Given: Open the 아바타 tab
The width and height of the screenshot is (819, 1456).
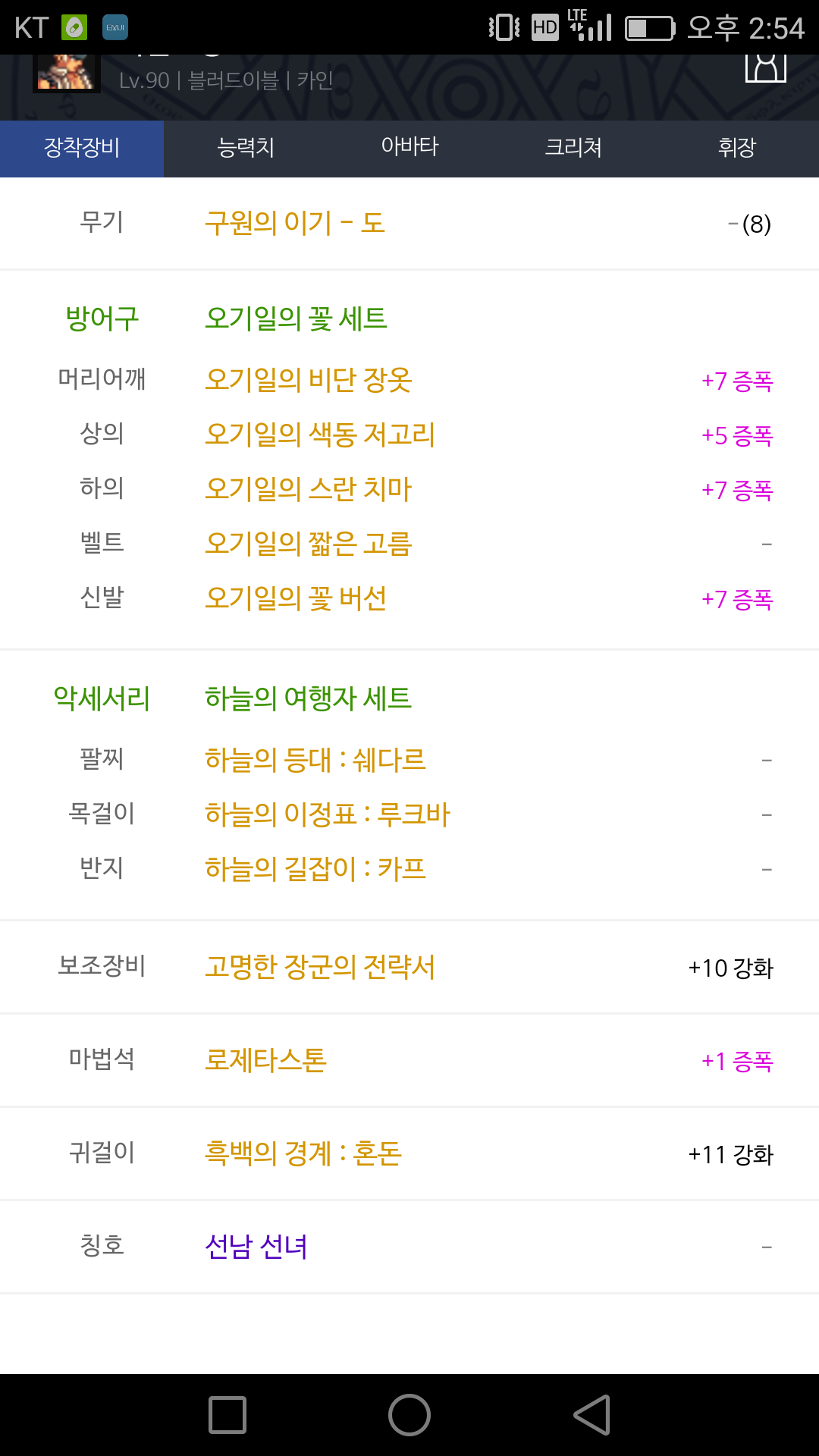Looking at the screenshot, I should click(x=409, y=148).
